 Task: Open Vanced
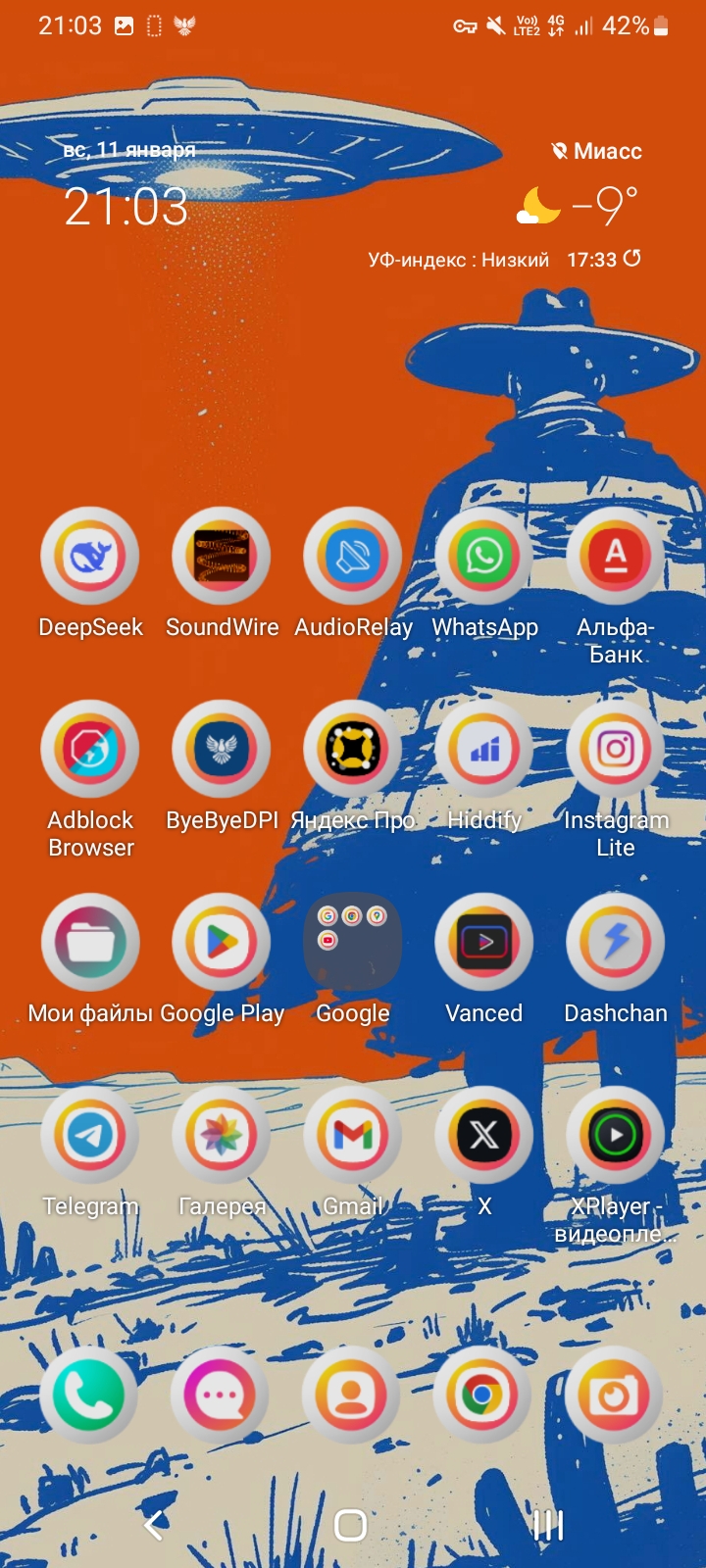tap(484, 942)
